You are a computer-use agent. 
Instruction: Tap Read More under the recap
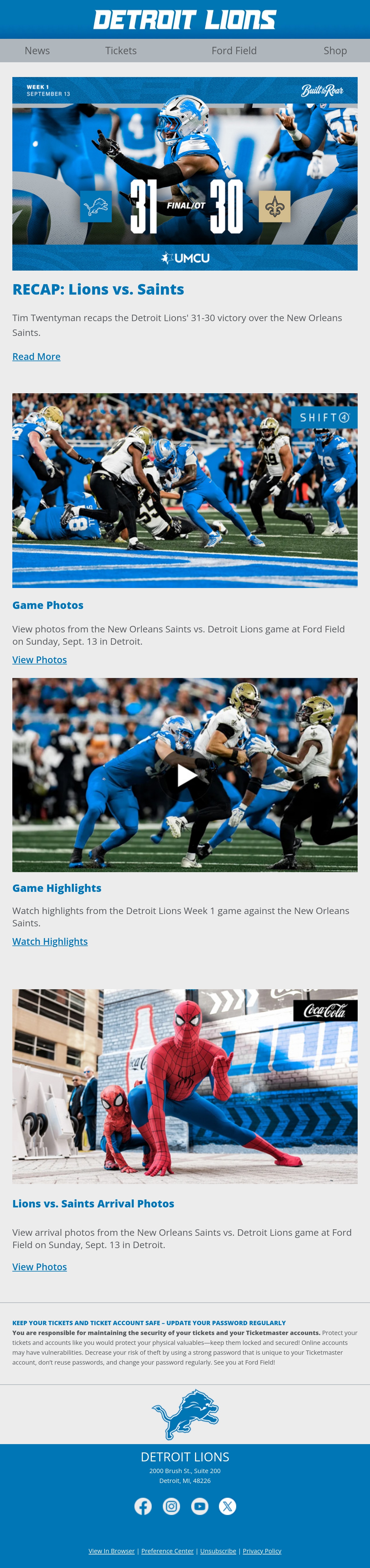[x=36, y=356]
